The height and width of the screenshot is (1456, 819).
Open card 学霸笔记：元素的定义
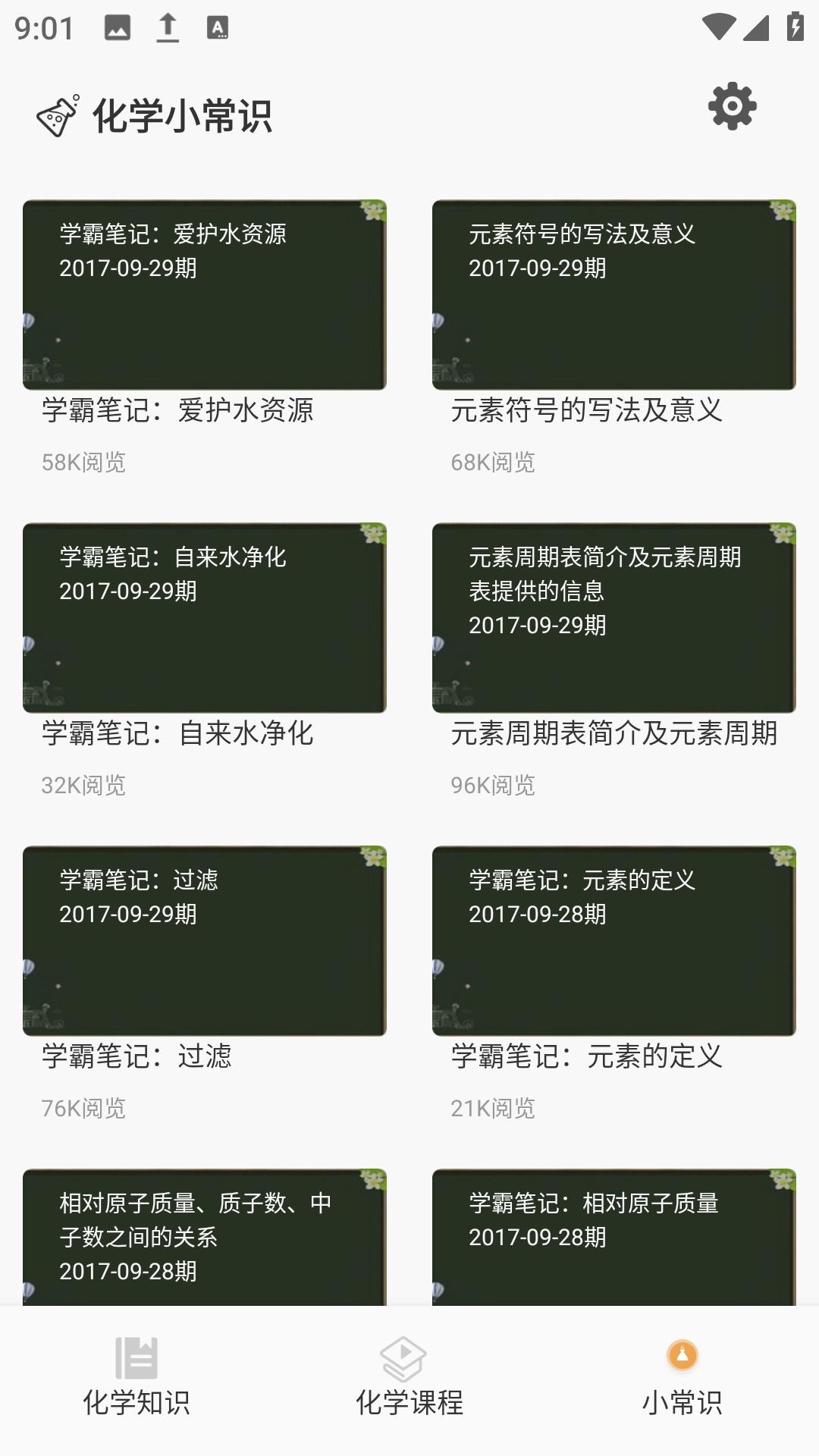click(x=614, y=941)
